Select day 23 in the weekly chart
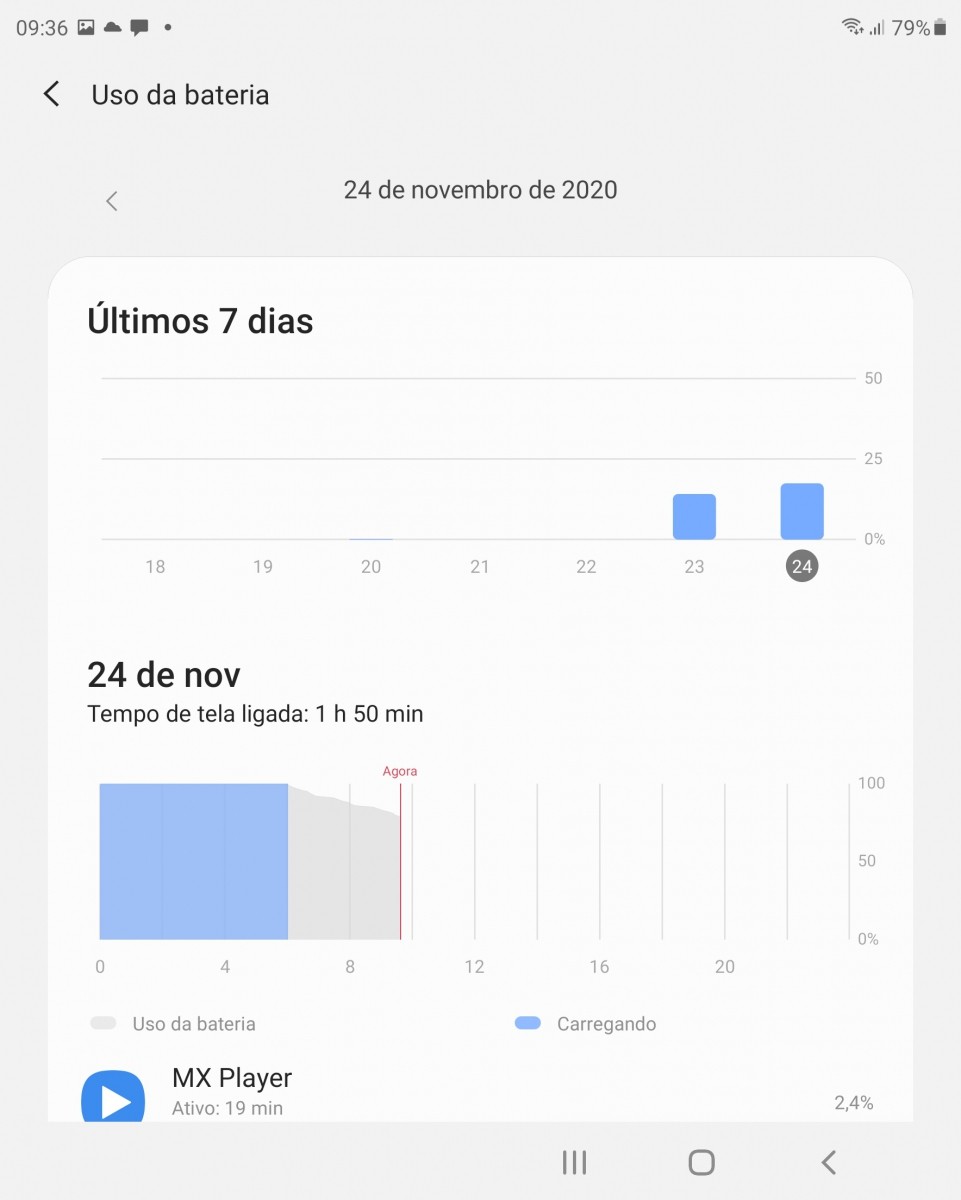Viewport: 961px width, 1200px height. [694, 566]
